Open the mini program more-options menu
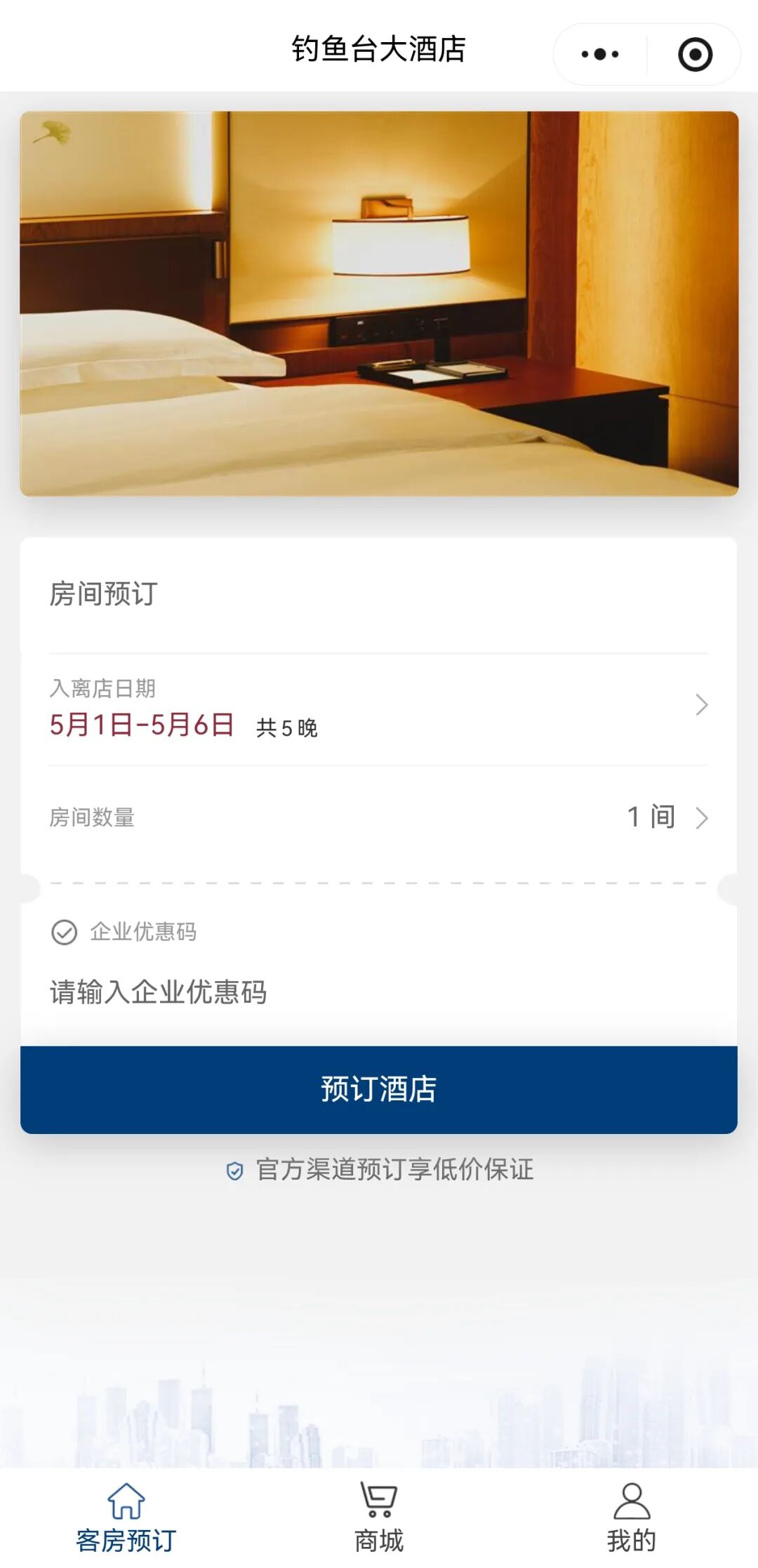758x1568 pixels. pyautogui.click(x=600, y=54)
